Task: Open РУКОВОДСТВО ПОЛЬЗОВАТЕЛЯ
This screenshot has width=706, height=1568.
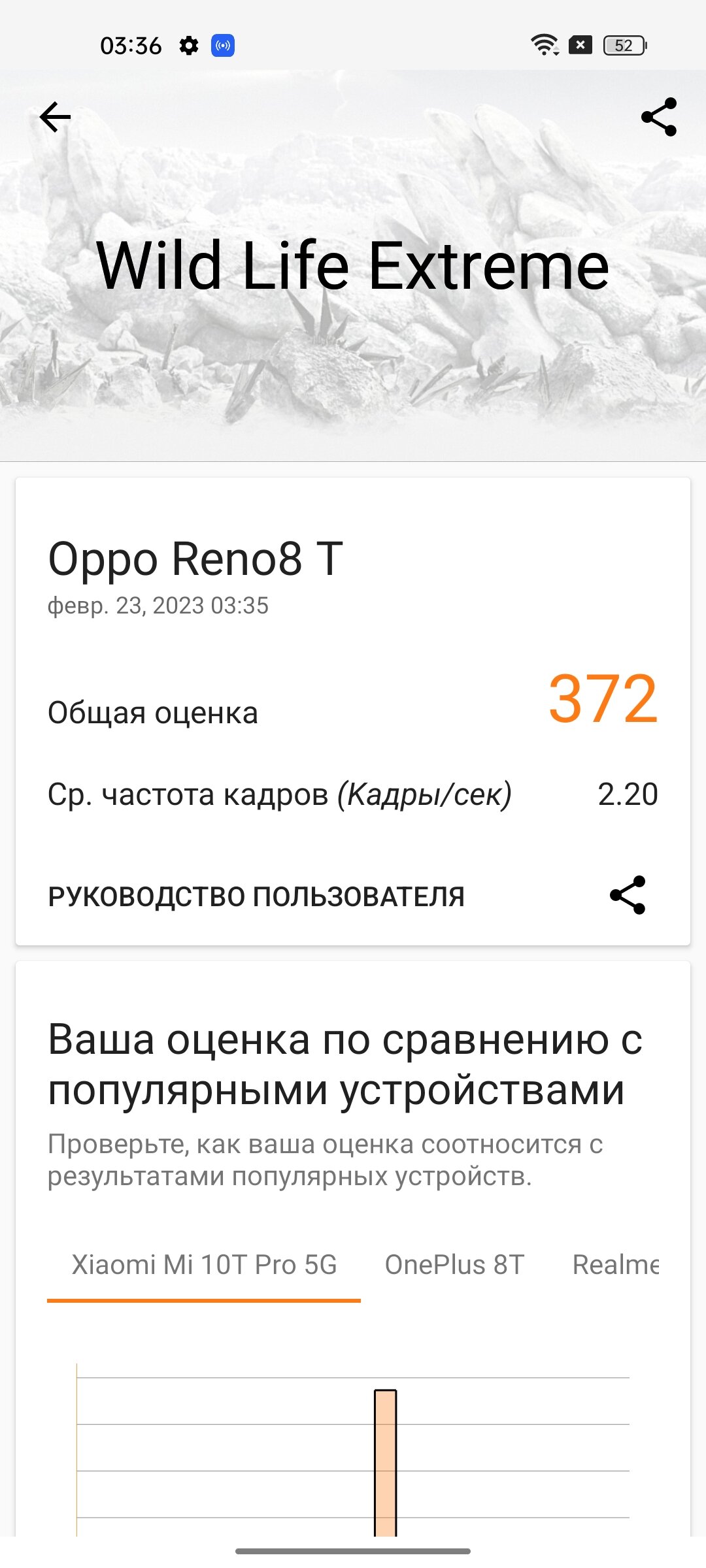Action: pyautogui.click(x=256, y=896)
